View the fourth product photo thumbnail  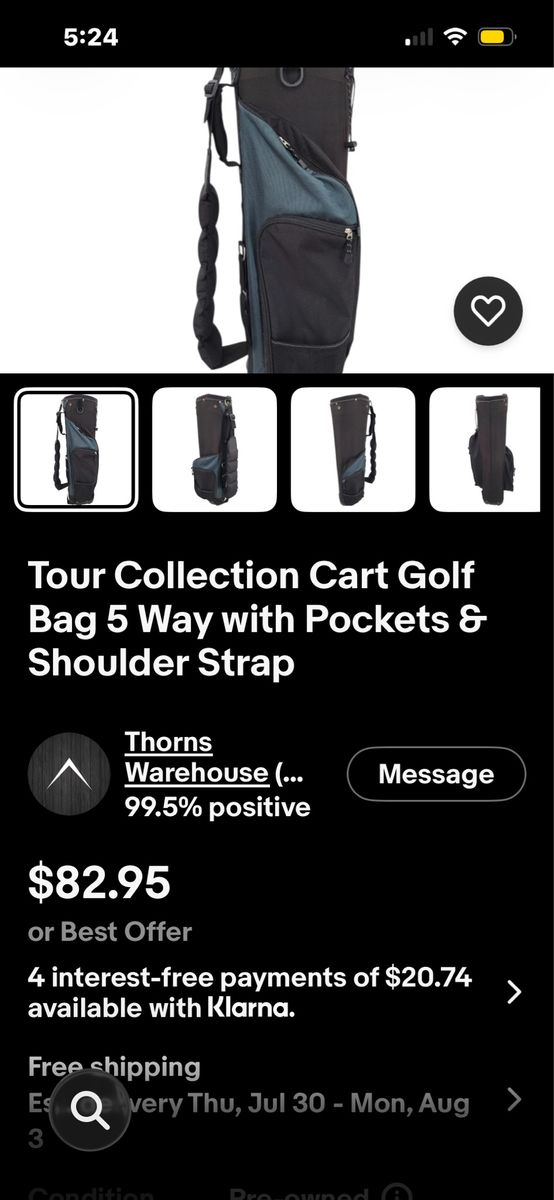tap(491, 450)
